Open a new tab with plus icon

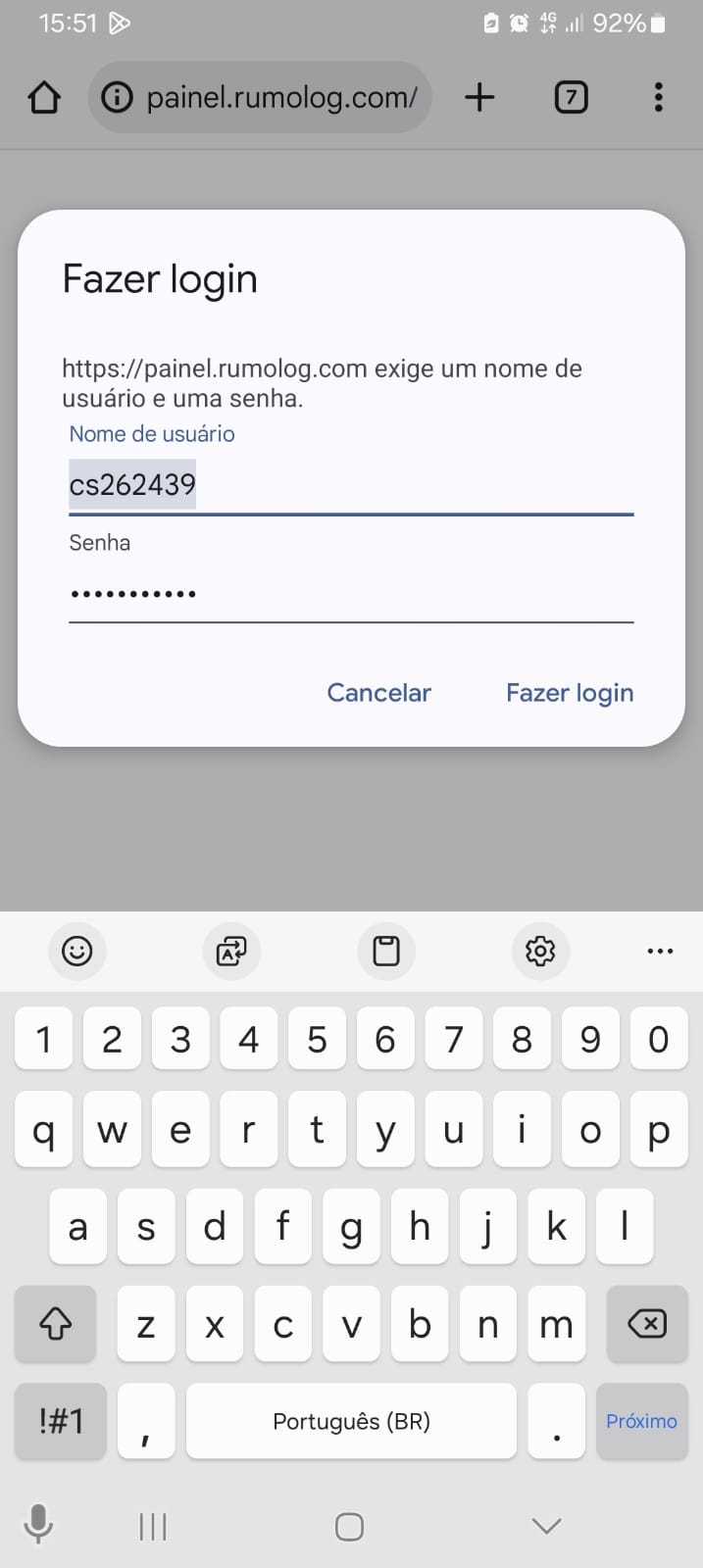coord(479,97)
